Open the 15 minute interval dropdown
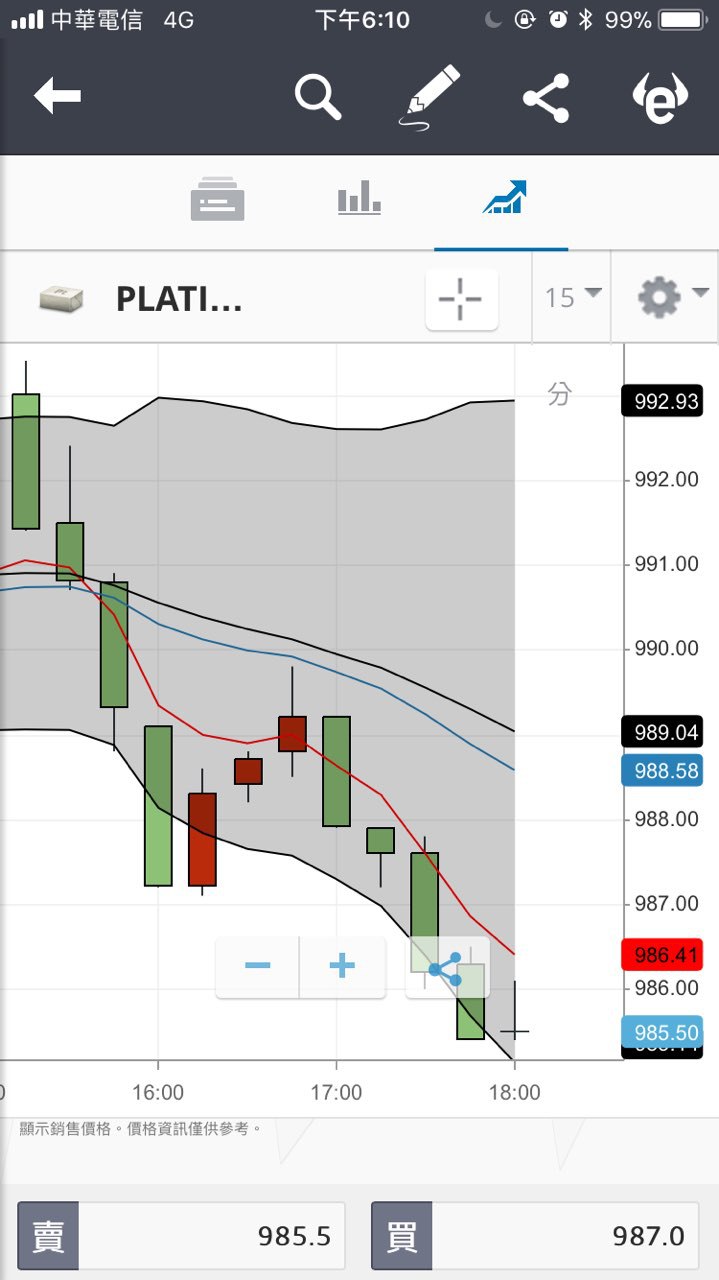Viewport: 719px width, 1280px height. [572, 297]
